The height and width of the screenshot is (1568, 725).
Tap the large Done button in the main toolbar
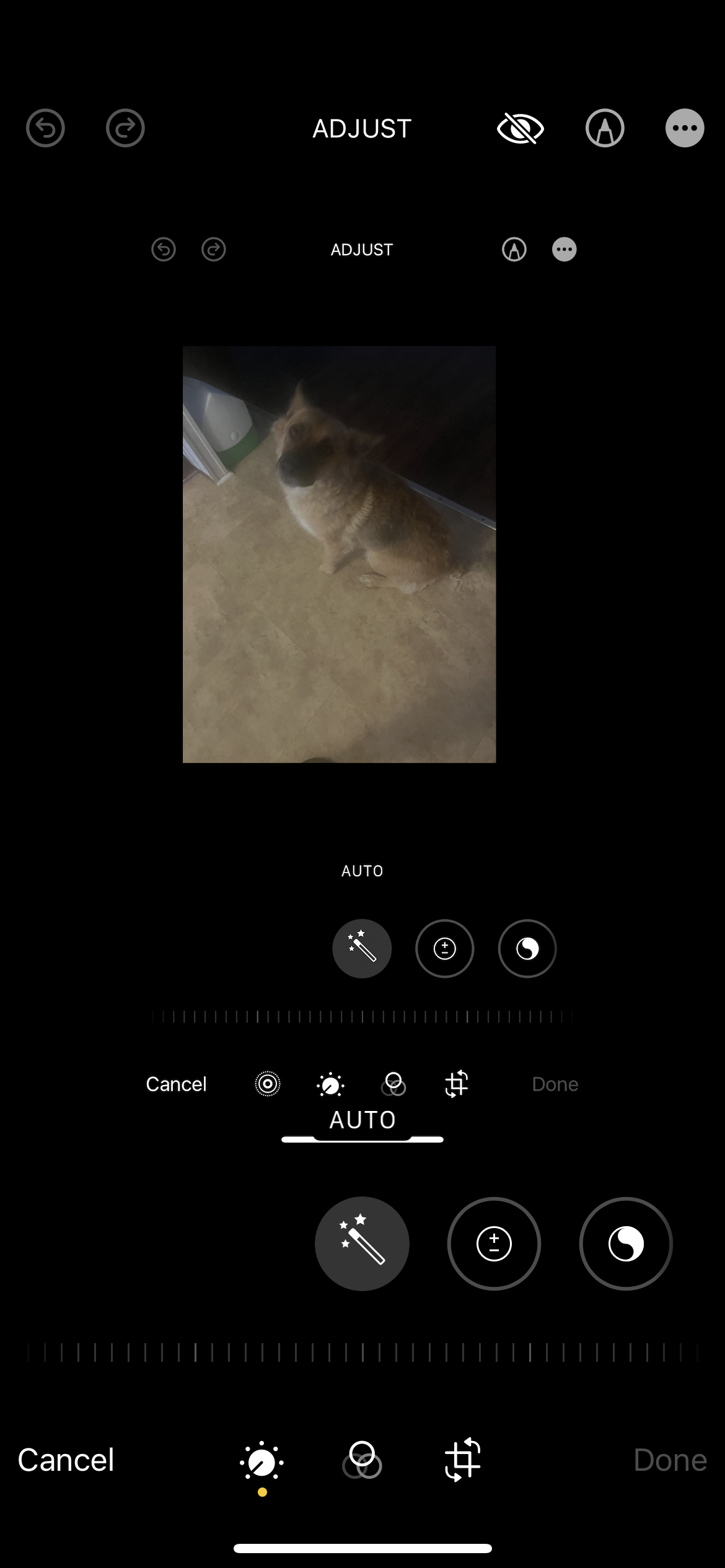point(670,1460)
